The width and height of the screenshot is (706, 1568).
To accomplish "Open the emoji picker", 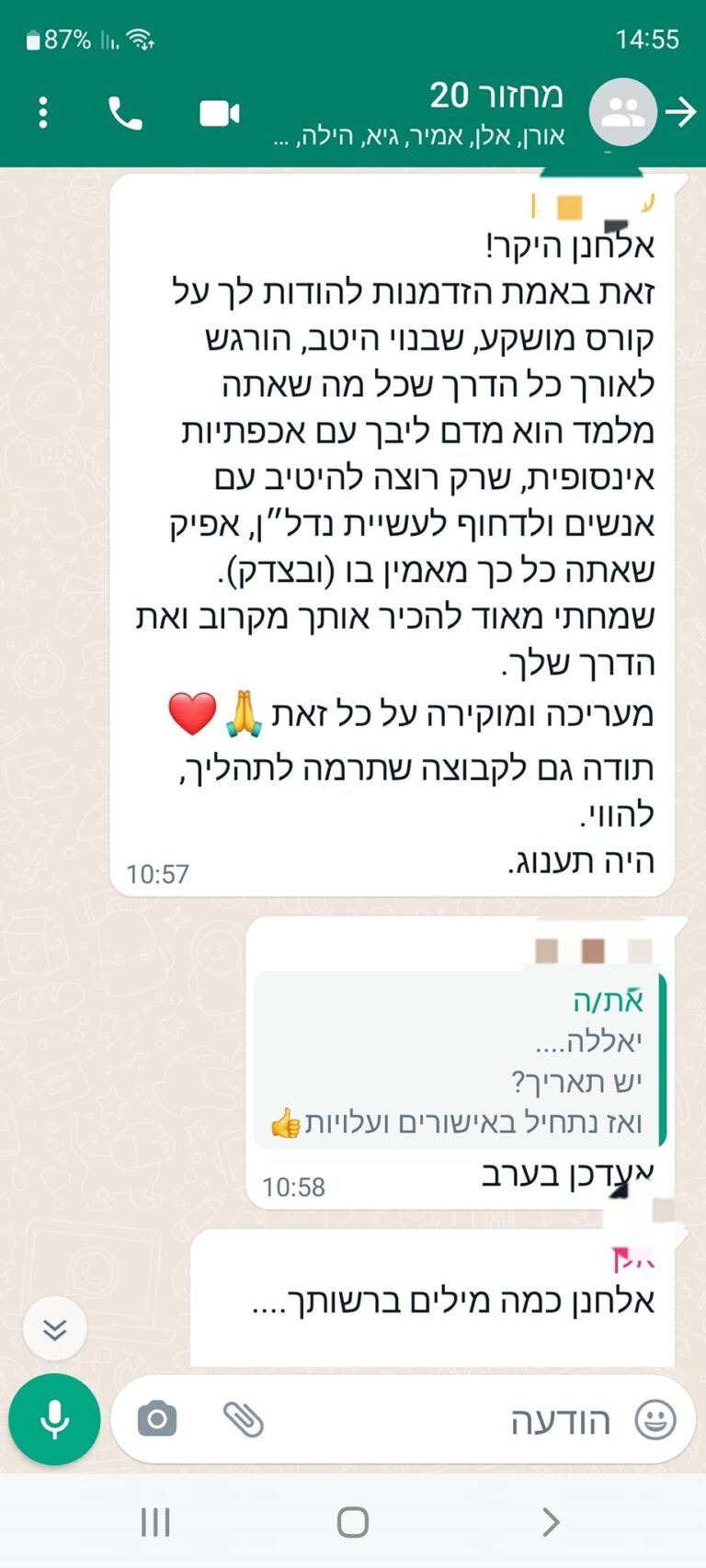I will 655,1420.
